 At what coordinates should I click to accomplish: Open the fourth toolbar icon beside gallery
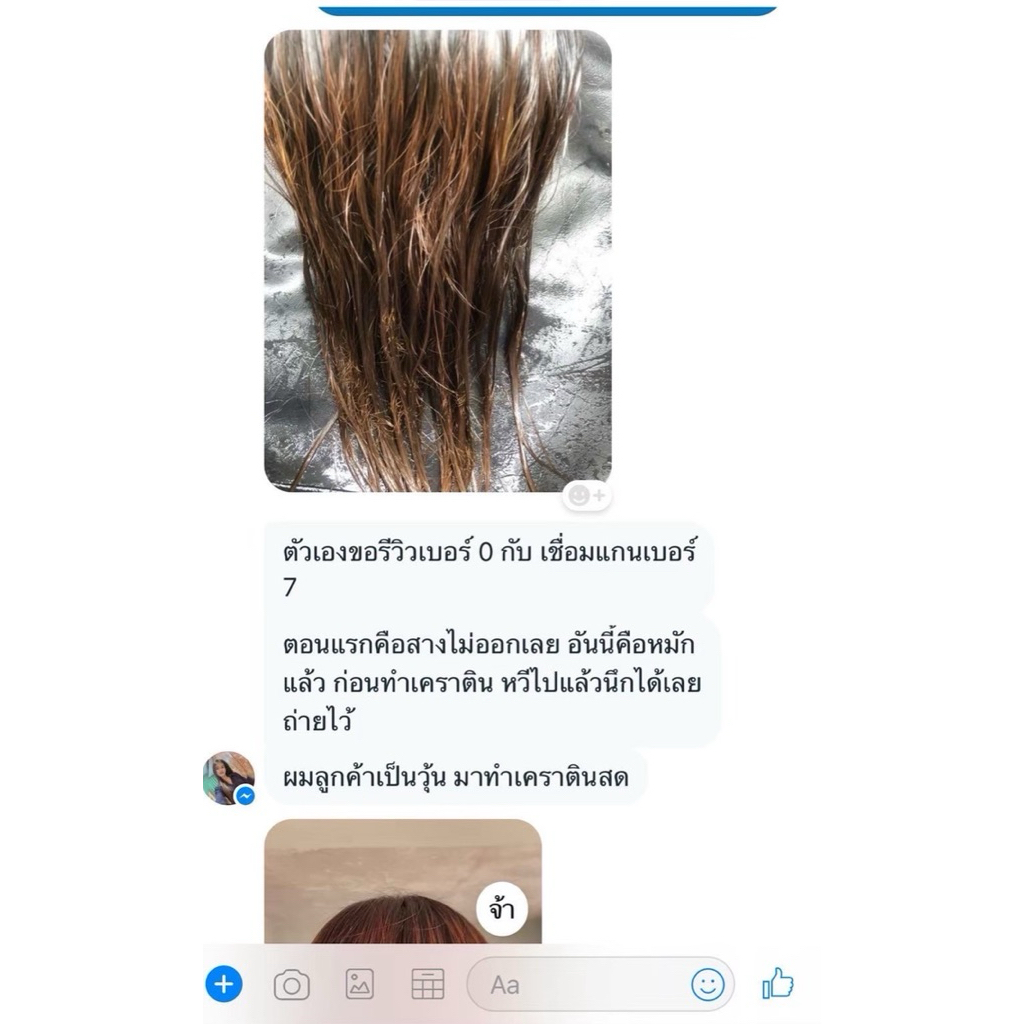coord(428,984)
